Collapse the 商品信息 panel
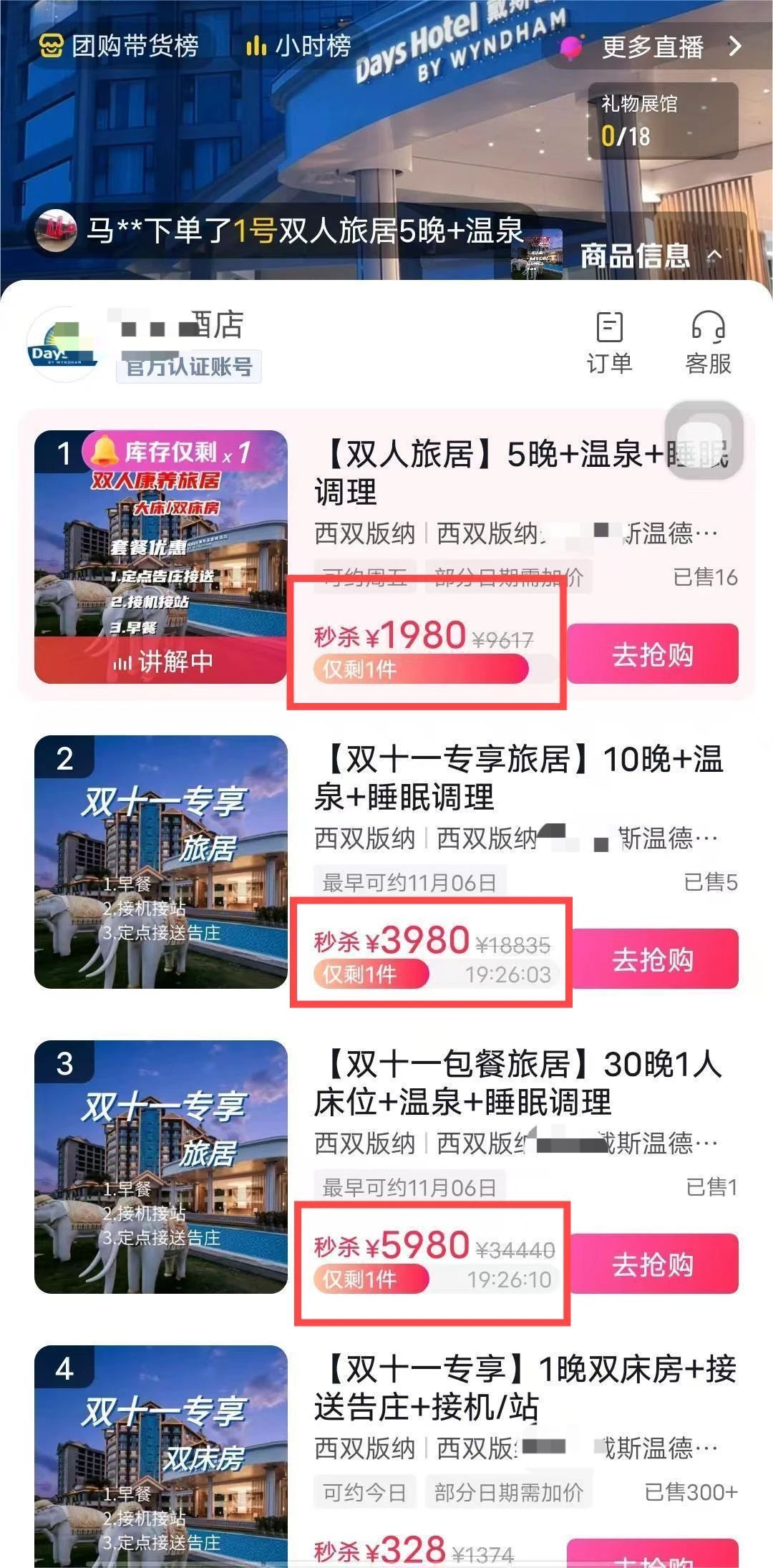Screen dimensions: 773x1568 tap(650, 256)
